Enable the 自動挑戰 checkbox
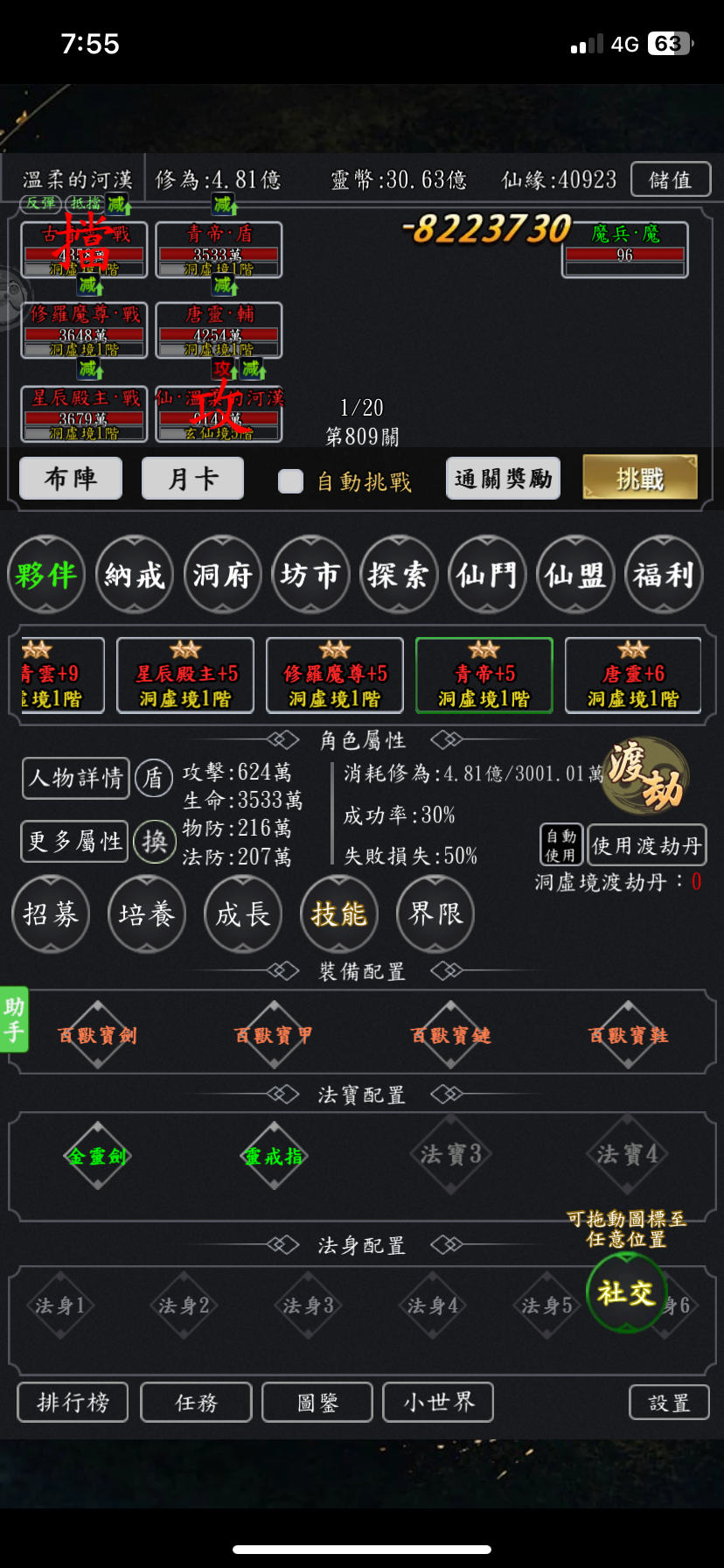724x1568 pixels. (290, 481)
